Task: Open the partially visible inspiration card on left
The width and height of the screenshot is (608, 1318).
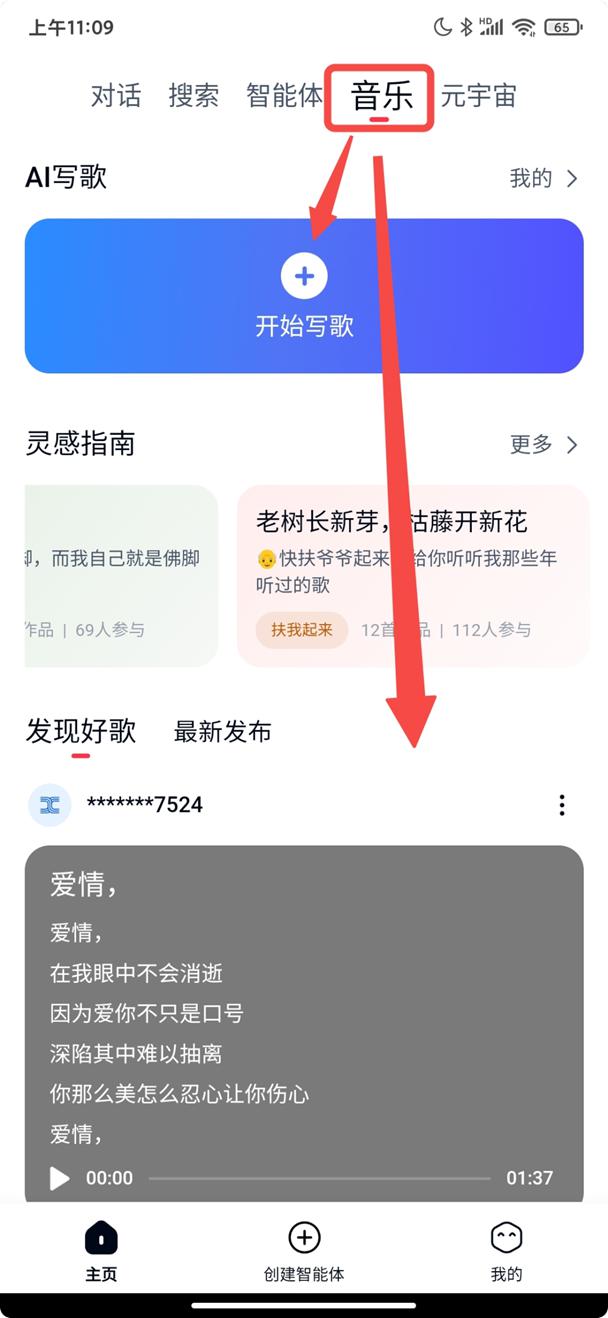Action: (x=120, y=575)
